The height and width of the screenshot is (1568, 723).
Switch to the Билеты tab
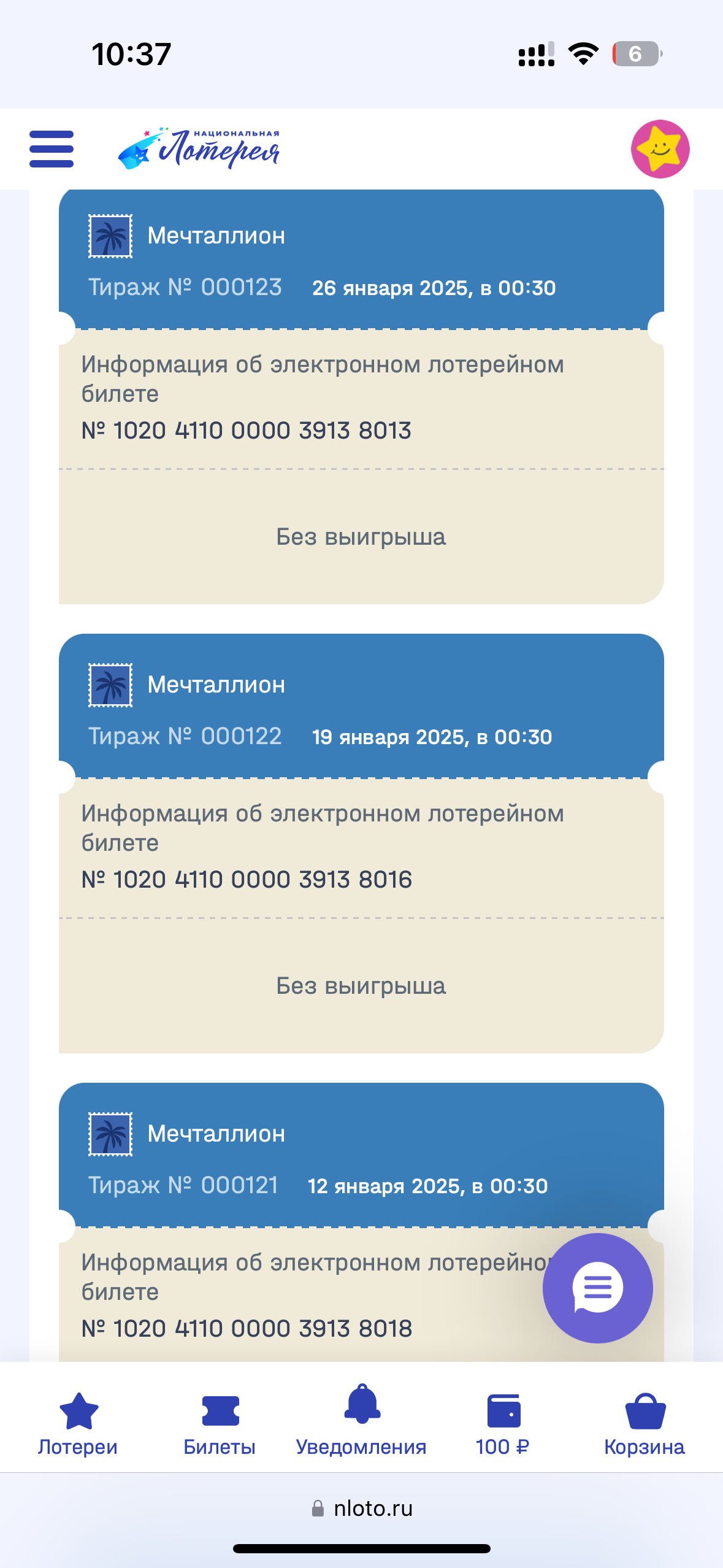[220, 1423]
